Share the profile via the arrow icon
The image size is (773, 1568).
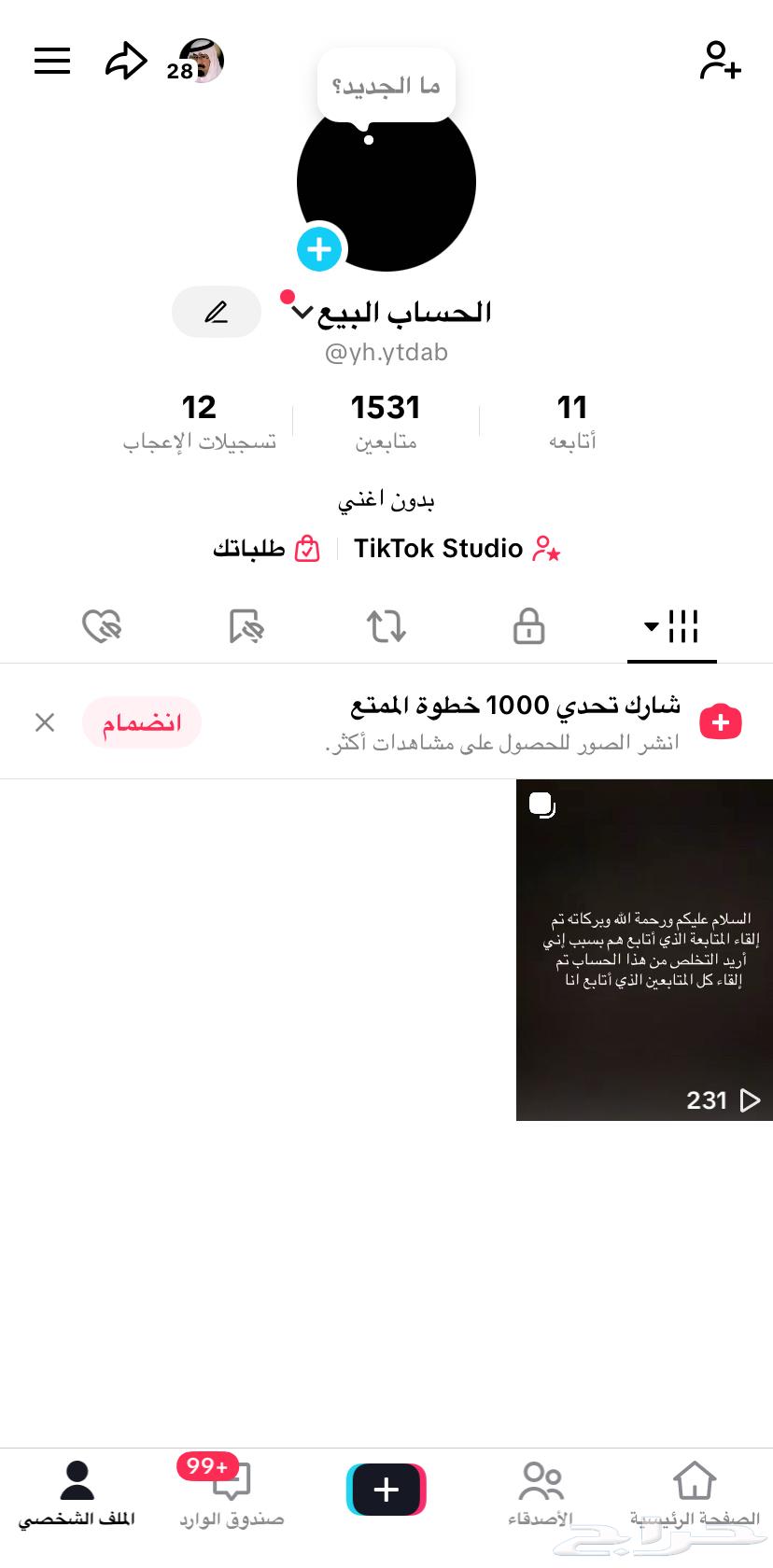pyautogui.click(x=125, y=61)
